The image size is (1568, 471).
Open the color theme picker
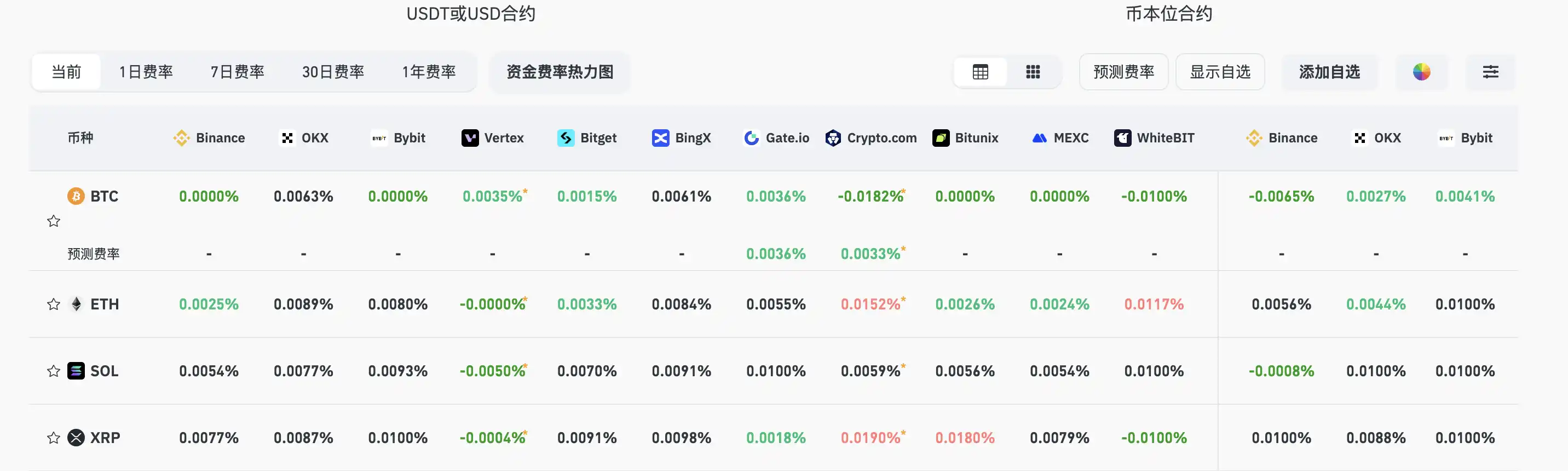1421,72
